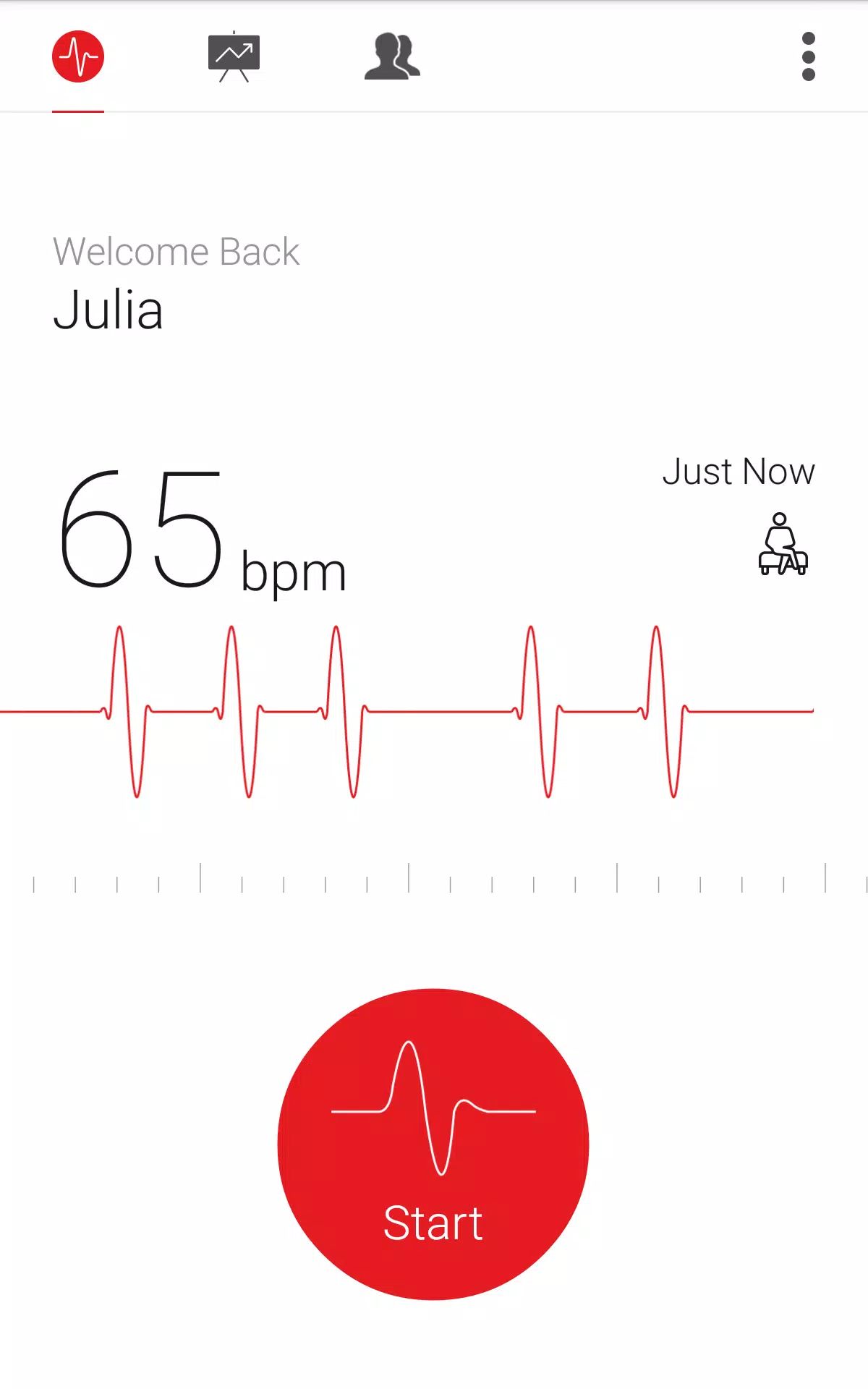Open the overflow menu
Image resolution: width=868 pixels, height=1389 pixels.
tap(808, 57)
